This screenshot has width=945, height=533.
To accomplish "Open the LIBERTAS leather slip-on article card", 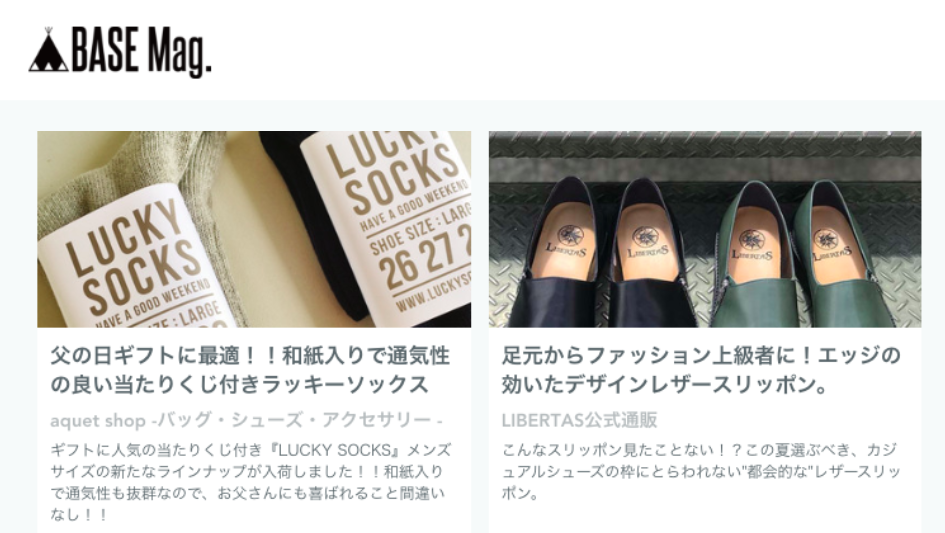I will point(701,369).
